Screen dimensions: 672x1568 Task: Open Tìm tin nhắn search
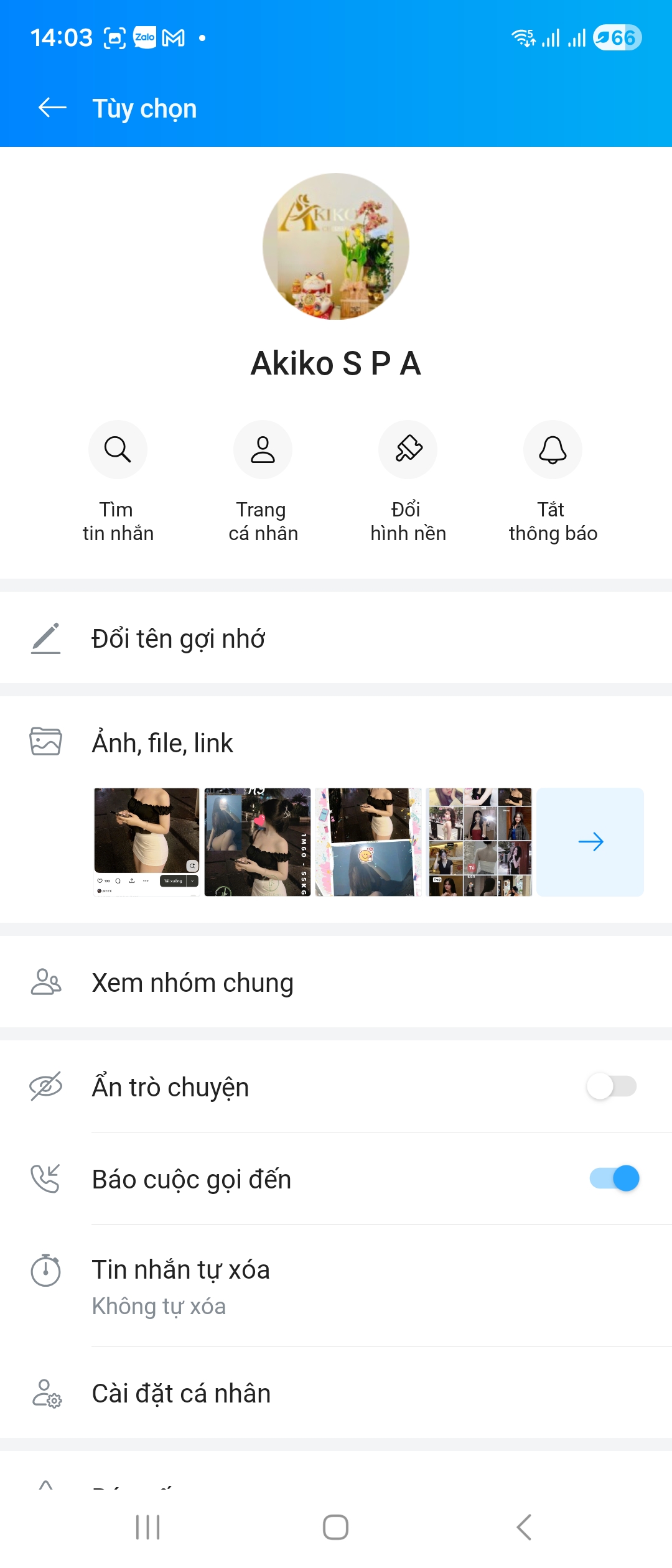(118, 450)
